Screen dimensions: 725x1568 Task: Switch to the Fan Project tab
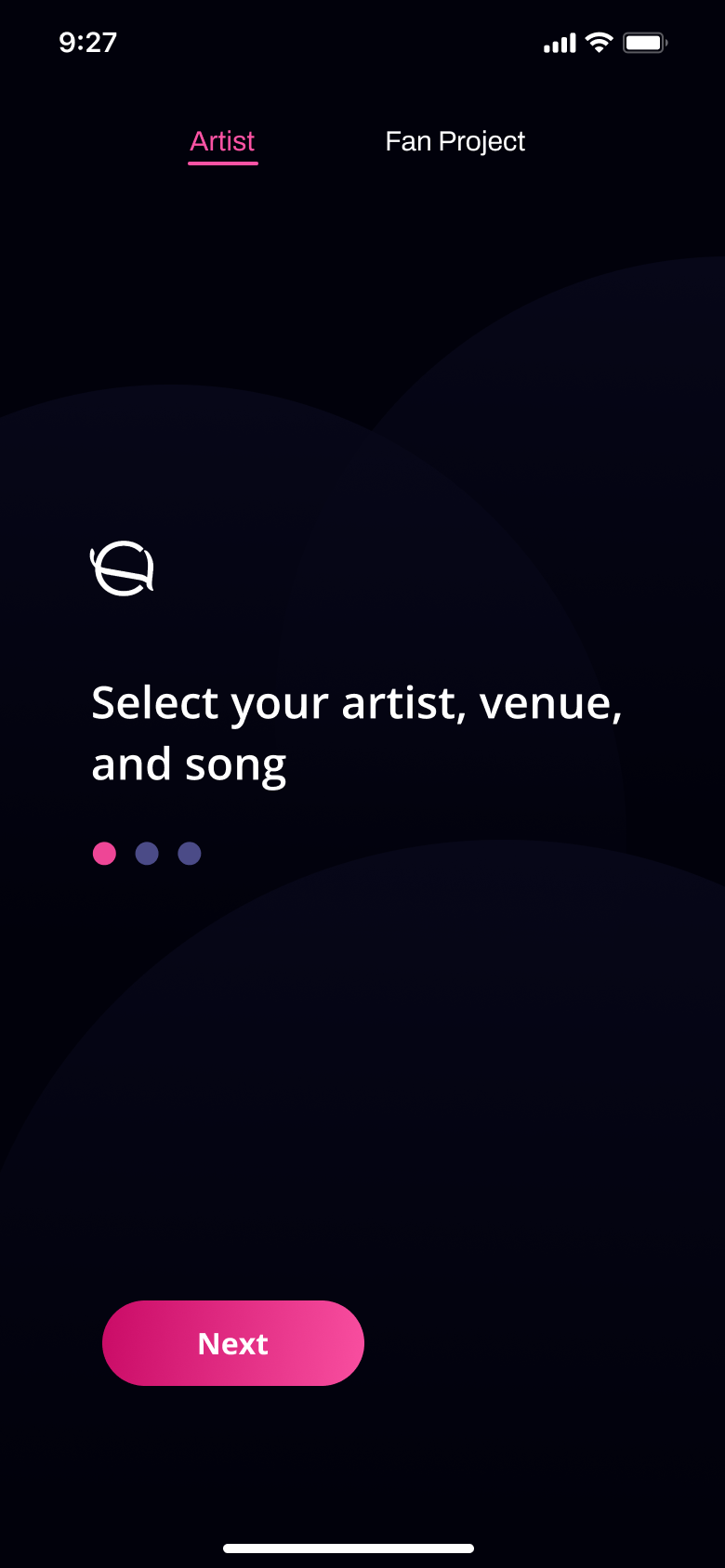pyautogui.click(x=455, y=141)
